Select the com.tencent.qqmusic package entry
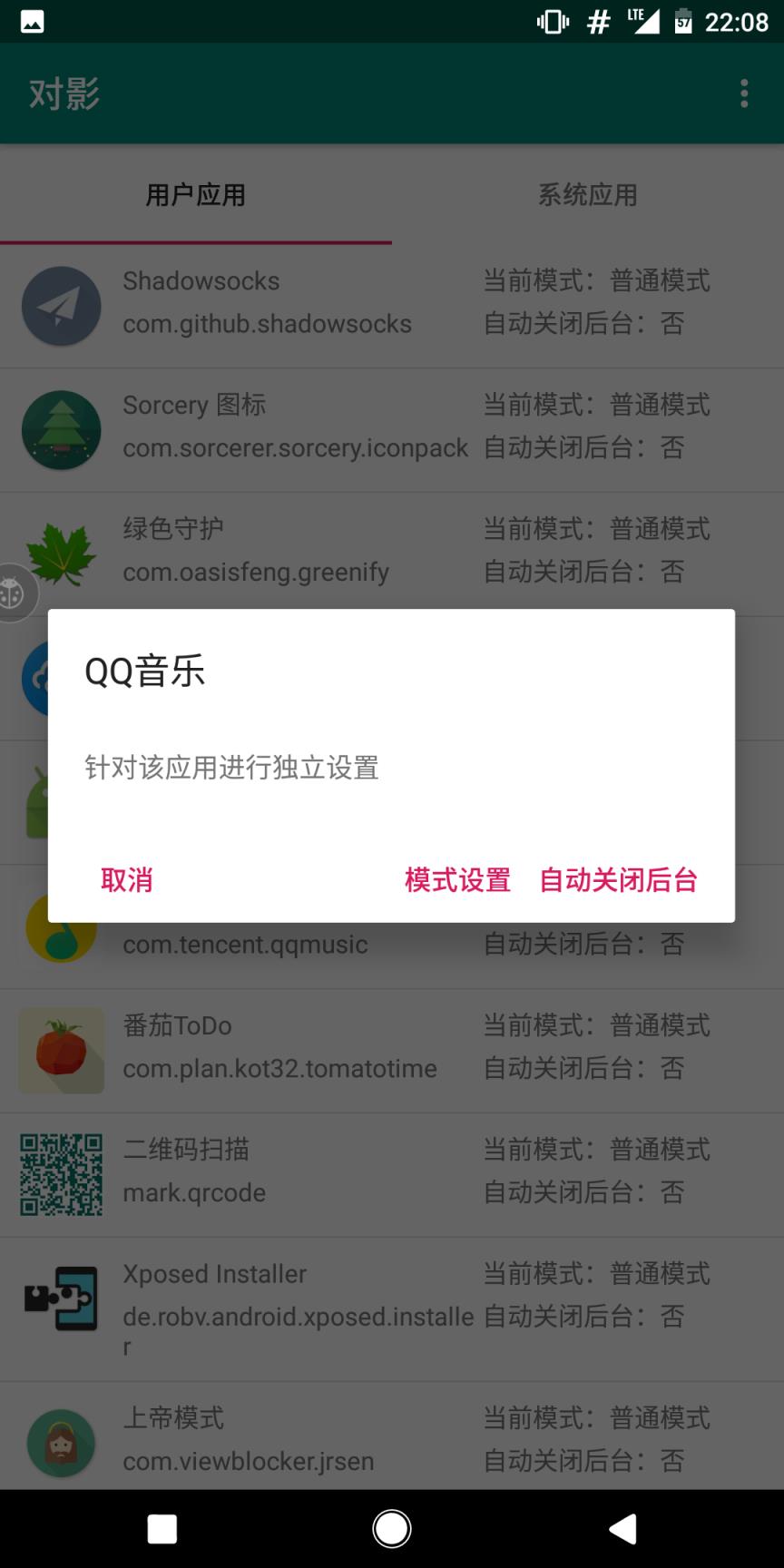784x1568 pixels. point(245,944)
